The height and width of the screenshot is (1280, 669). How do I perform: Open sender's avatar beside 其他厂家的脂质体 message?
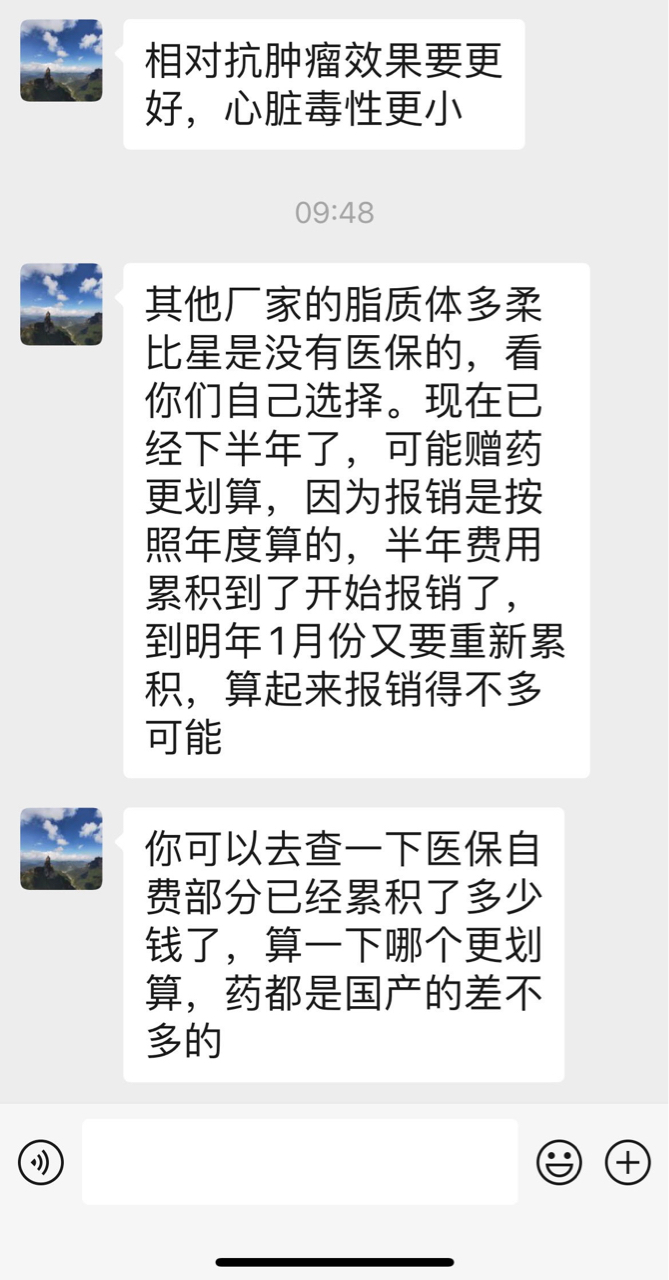click(x=61, y=304)
